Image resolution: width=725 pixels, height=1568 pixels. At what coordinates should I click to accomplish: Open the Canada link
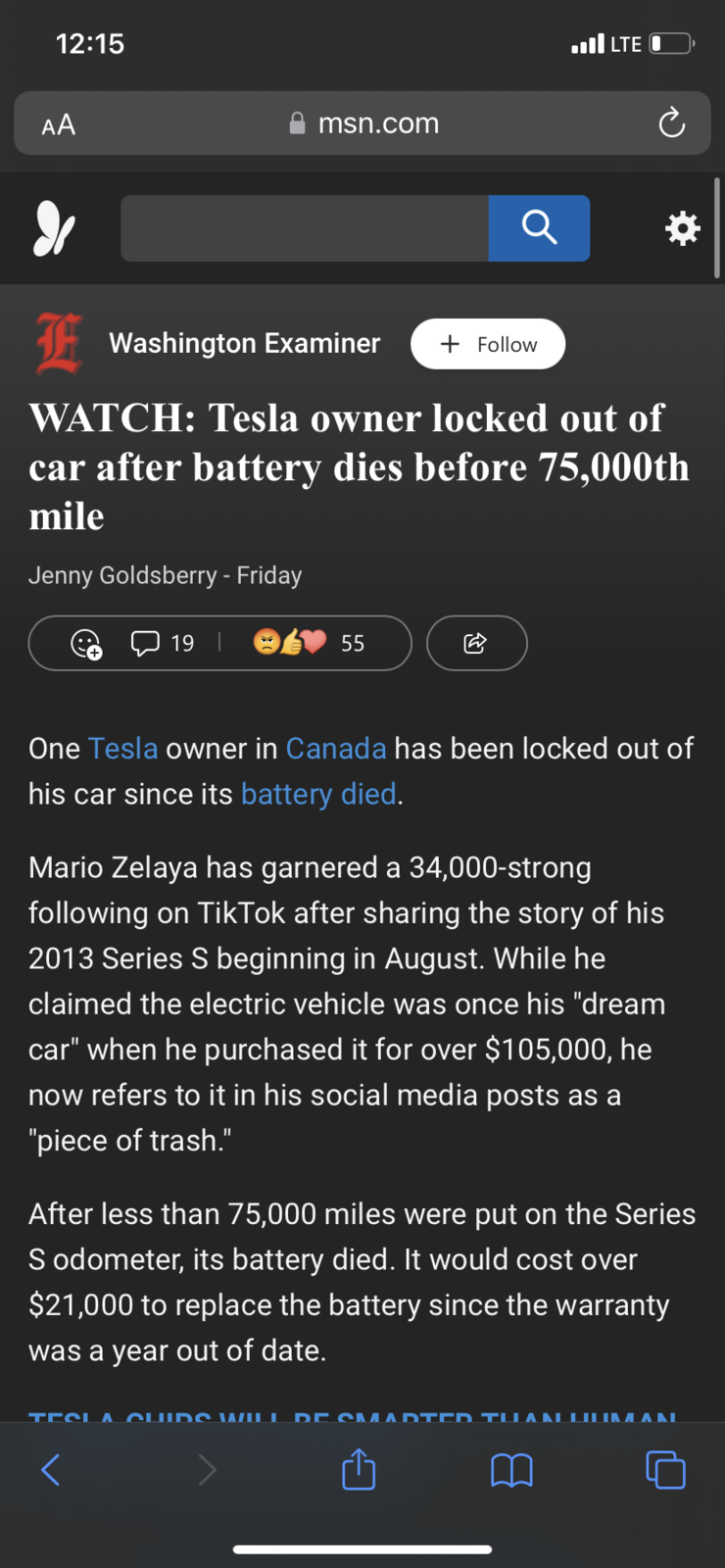[x=336, y=748]
